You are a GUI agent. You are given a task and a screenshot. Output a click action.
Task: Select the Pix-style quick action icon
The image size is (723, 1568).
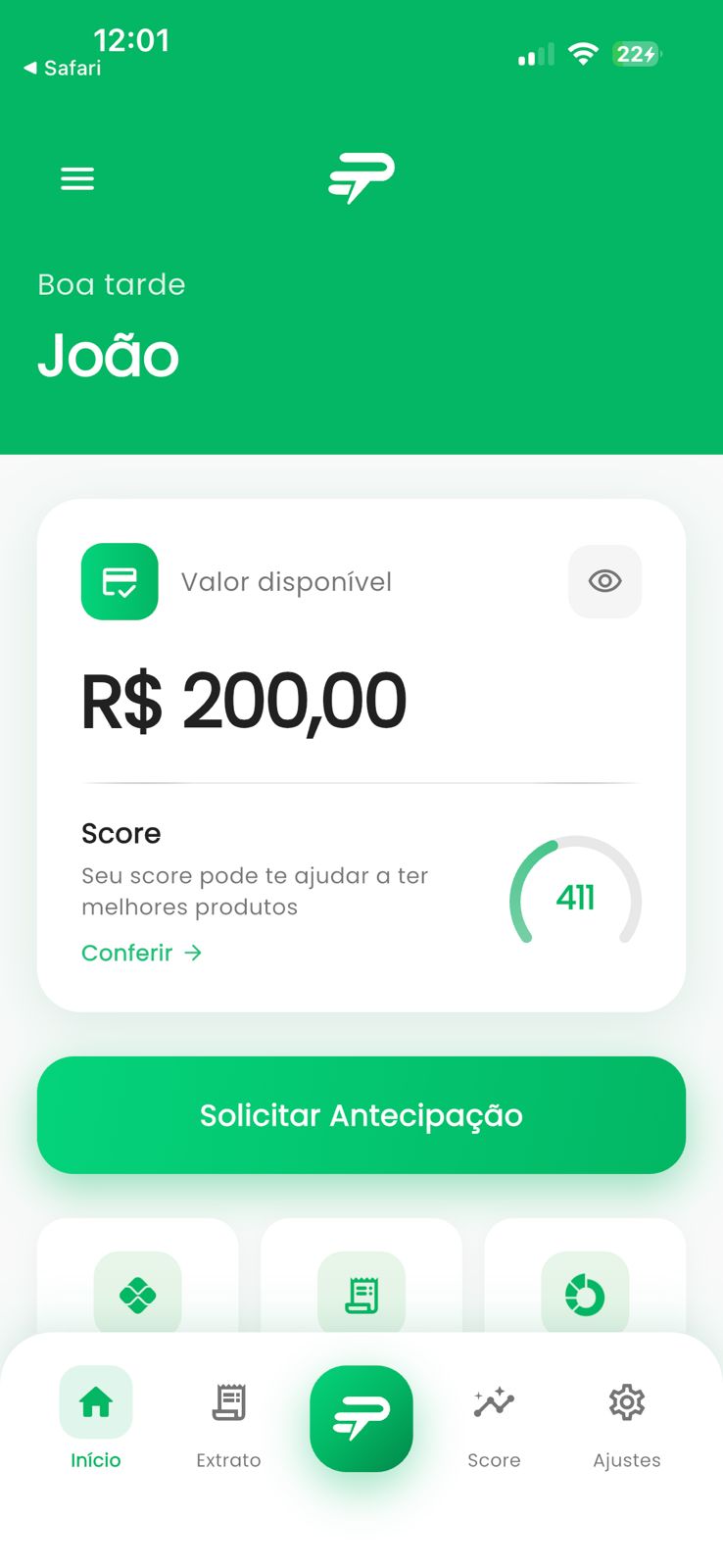point(137,1294)
